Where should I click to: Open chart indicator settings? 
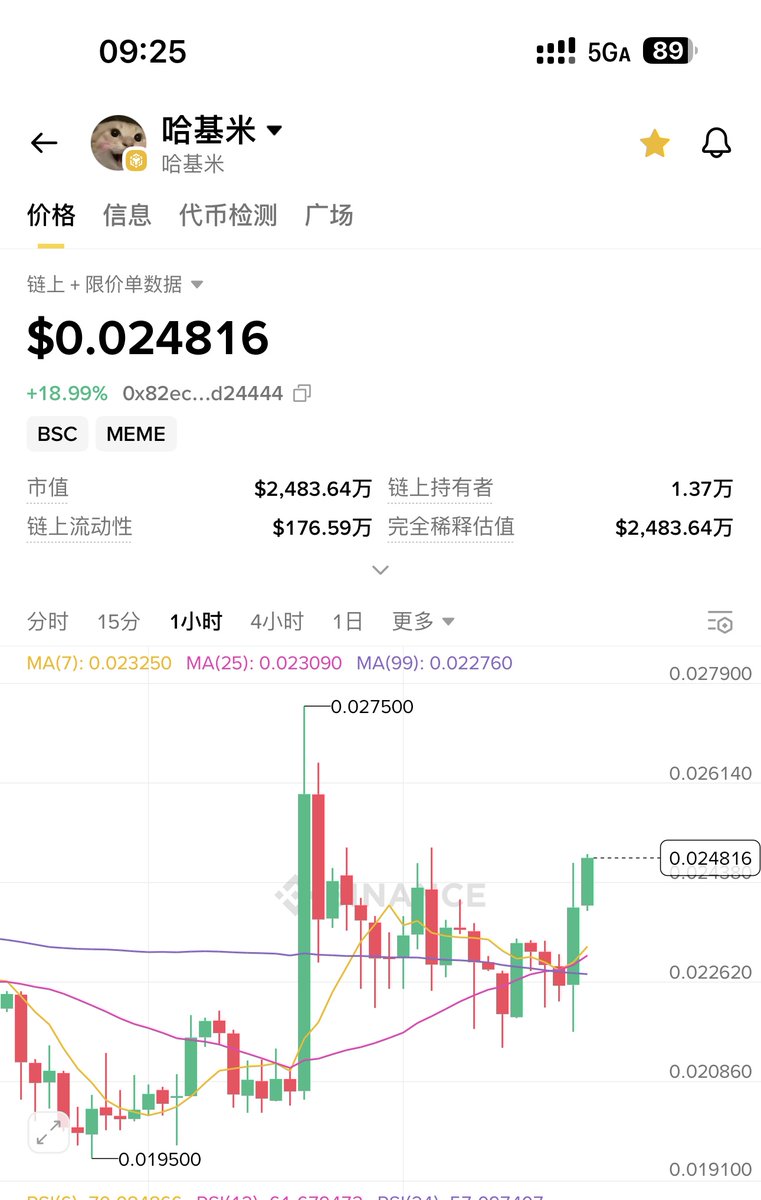point(720,622)
